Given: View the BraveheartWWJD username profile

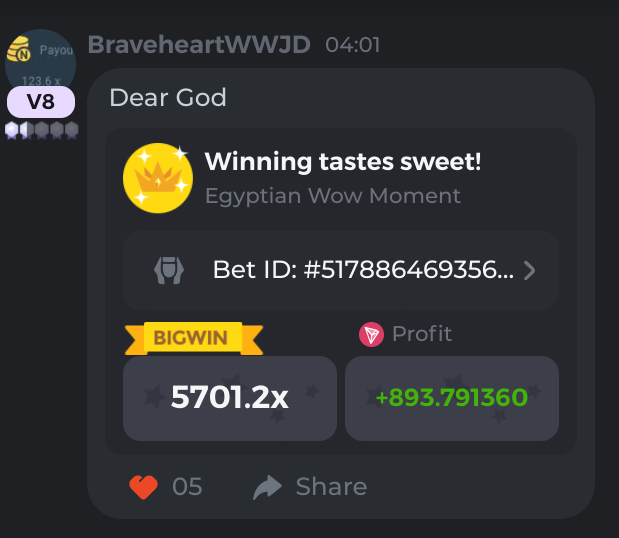Looking at the screenshot, I should pos(199,45).
